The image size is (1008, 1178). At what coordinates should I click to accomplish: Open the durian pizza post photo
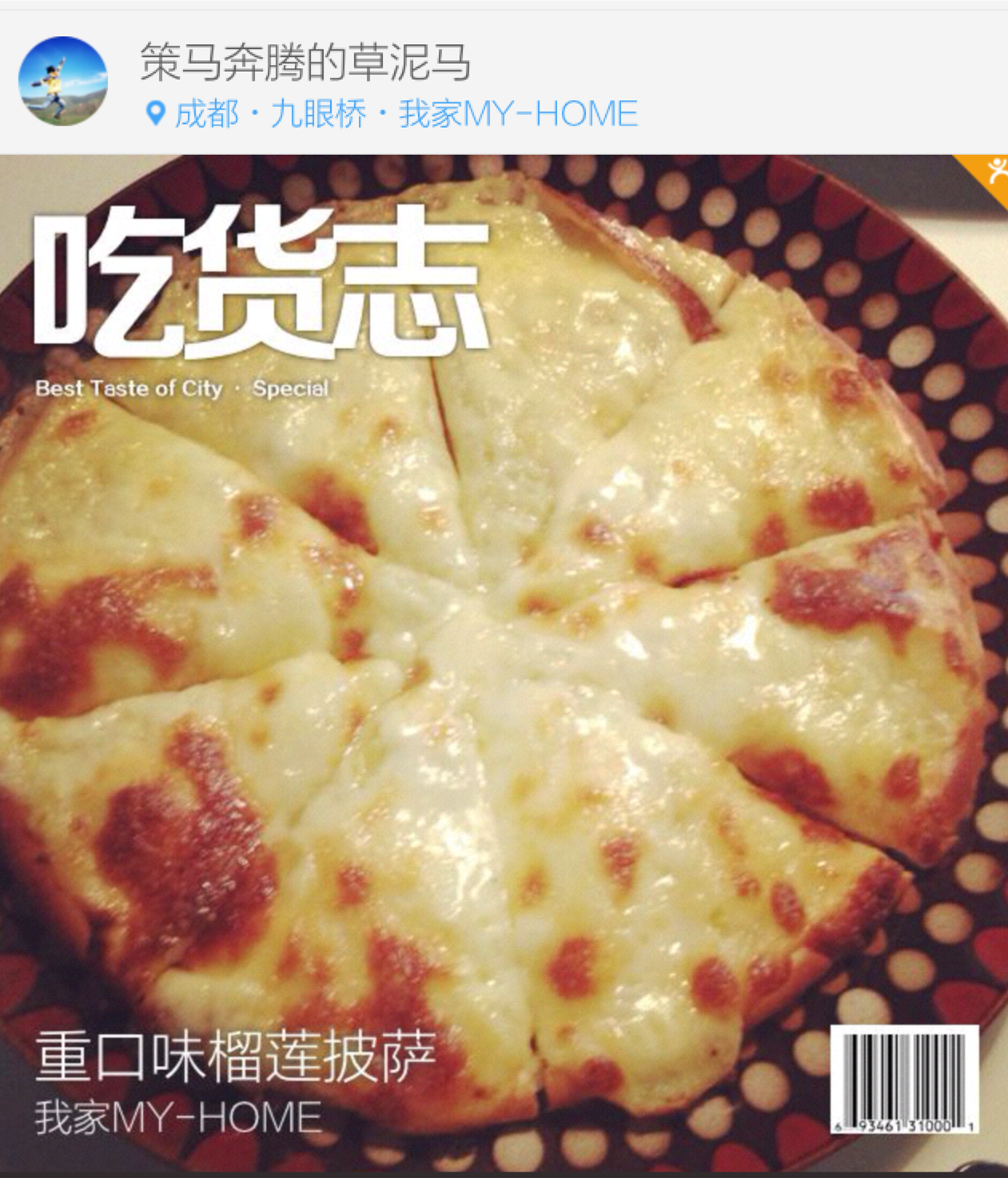click(504, 664)
